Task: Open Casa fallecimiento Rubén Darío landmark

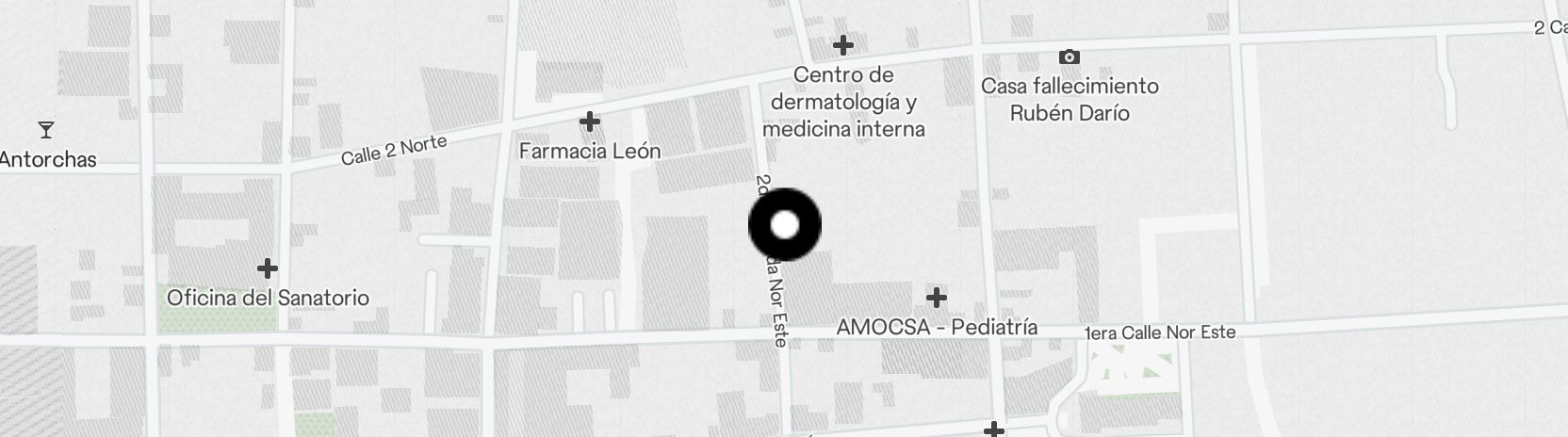Action: pos(1069,57)
